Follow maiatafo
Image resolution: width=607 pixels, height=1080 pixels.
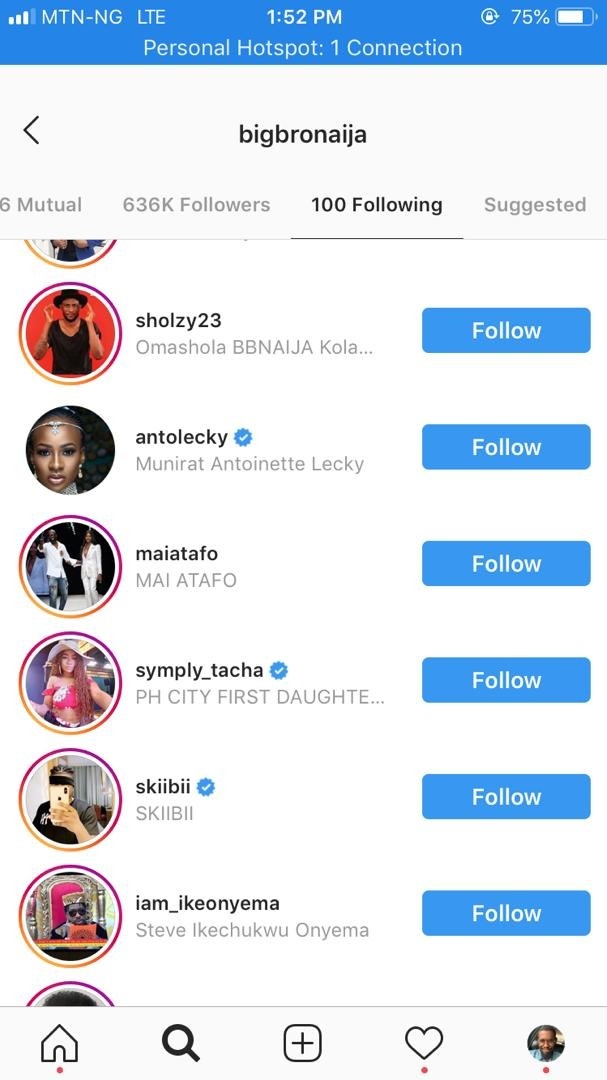pos(506,564)
